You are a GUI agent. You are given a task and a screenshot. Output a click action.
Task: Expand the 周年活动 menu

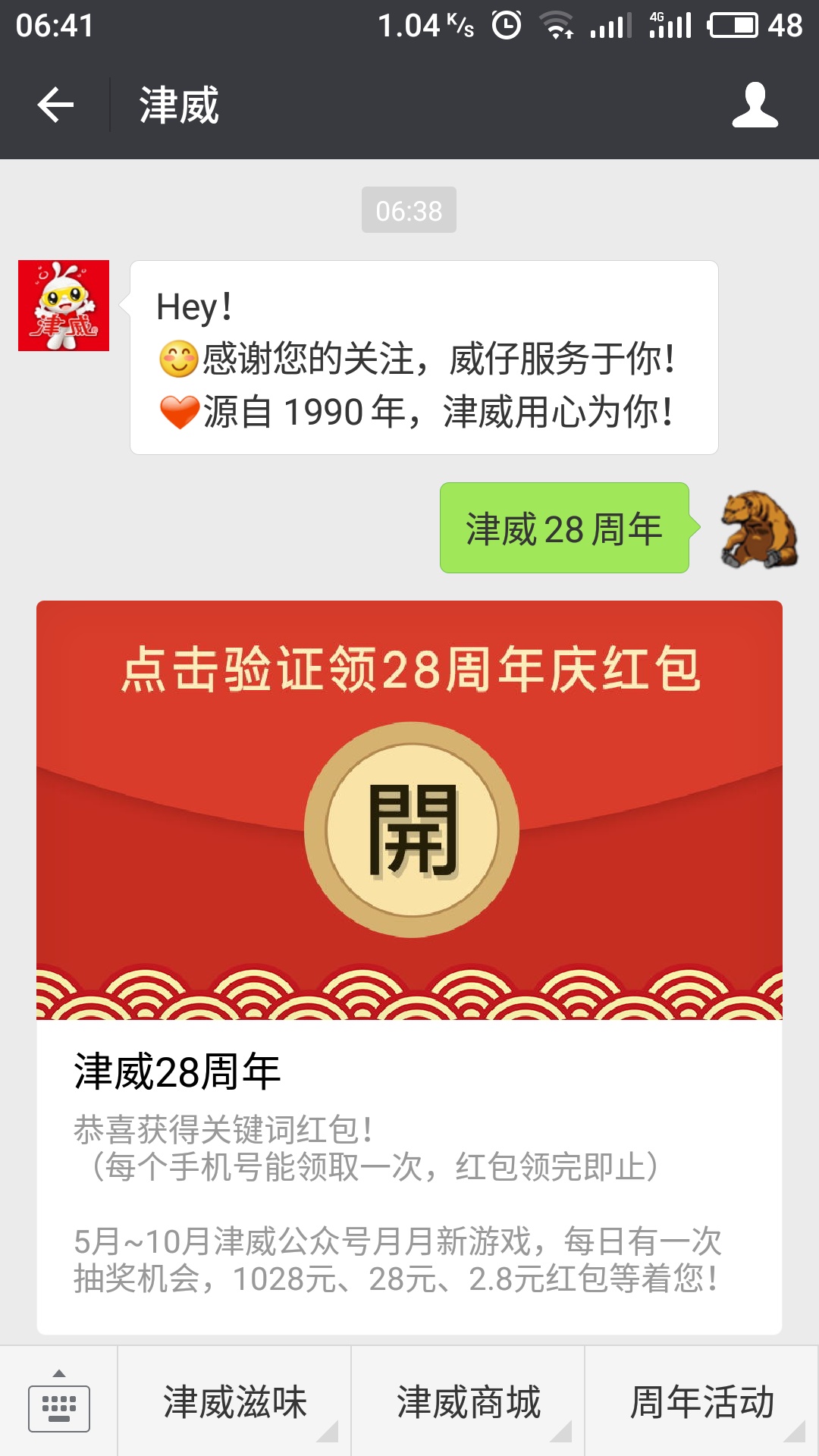pyautogui.click(x=701, y=1401)
